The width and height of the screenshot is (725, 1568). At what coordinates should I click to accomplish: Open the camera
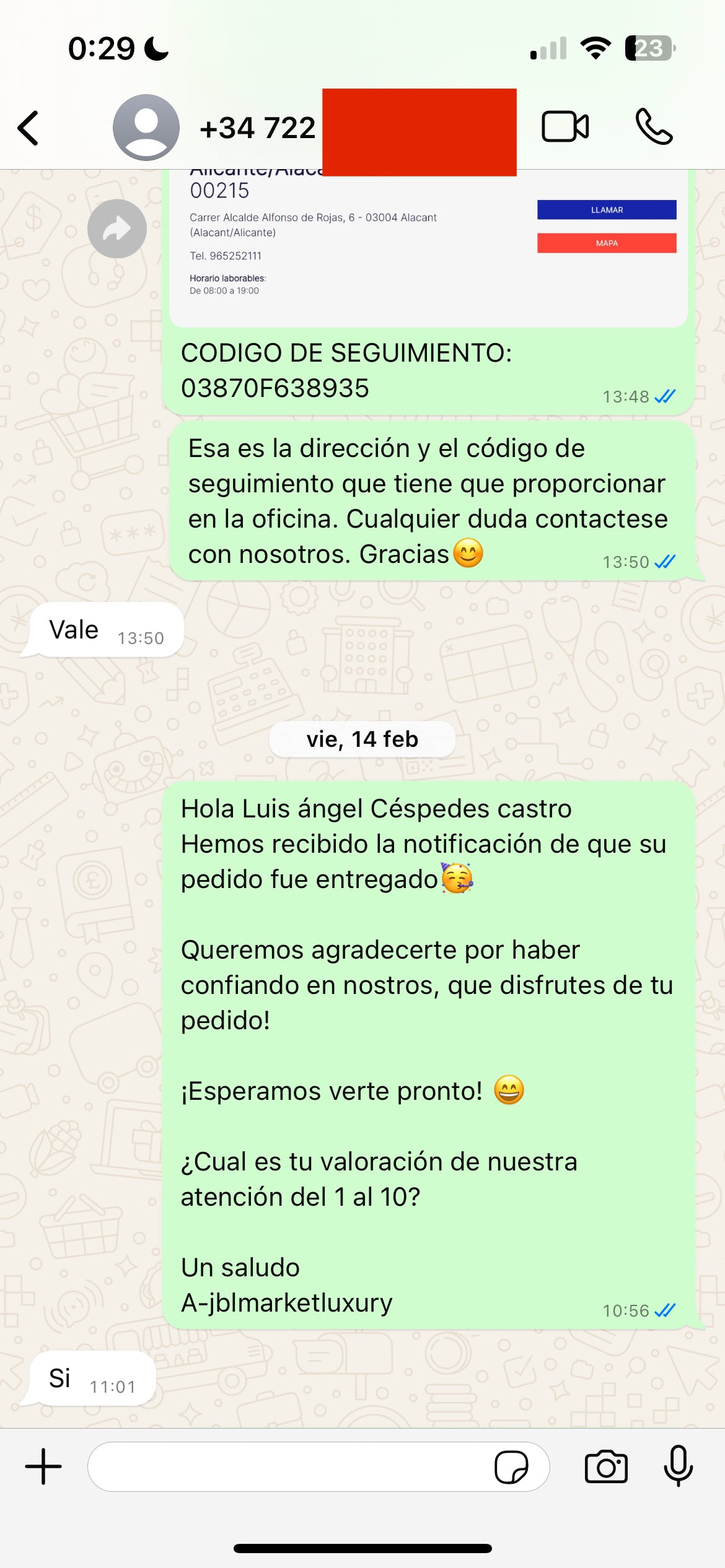606,1466
